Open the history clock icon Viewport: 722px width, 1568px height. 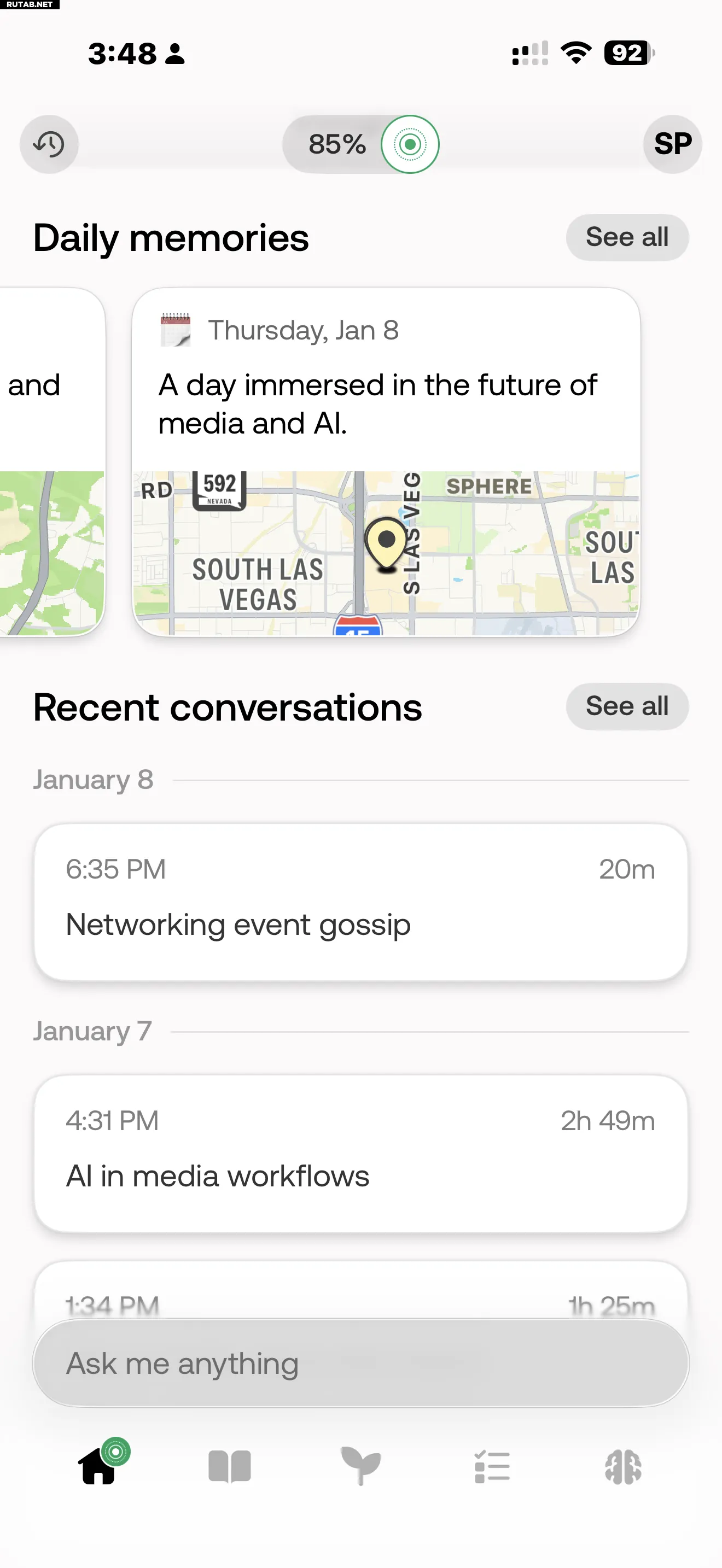(49, 144)
